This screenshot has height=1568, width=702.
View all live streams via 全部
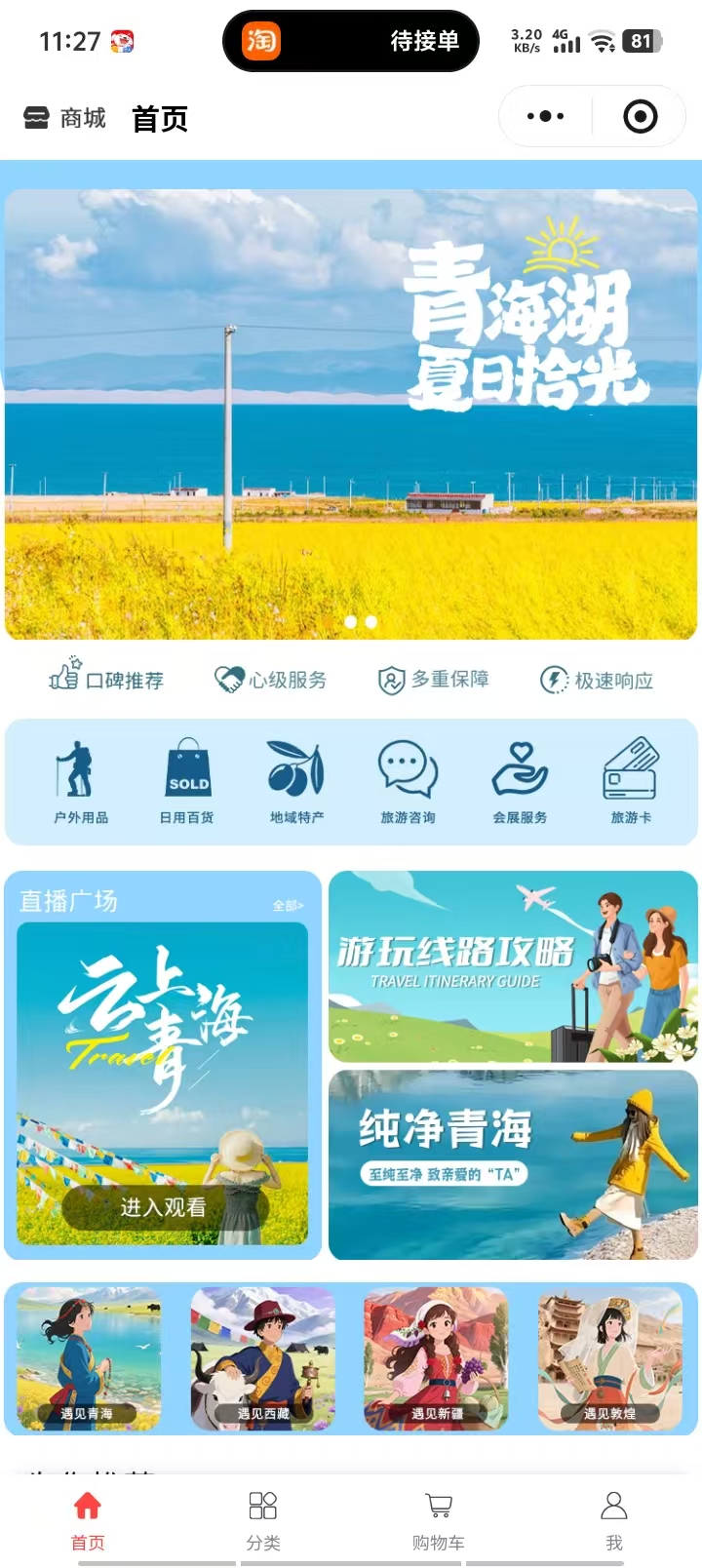pyautogui.click(x=288, y=906)
